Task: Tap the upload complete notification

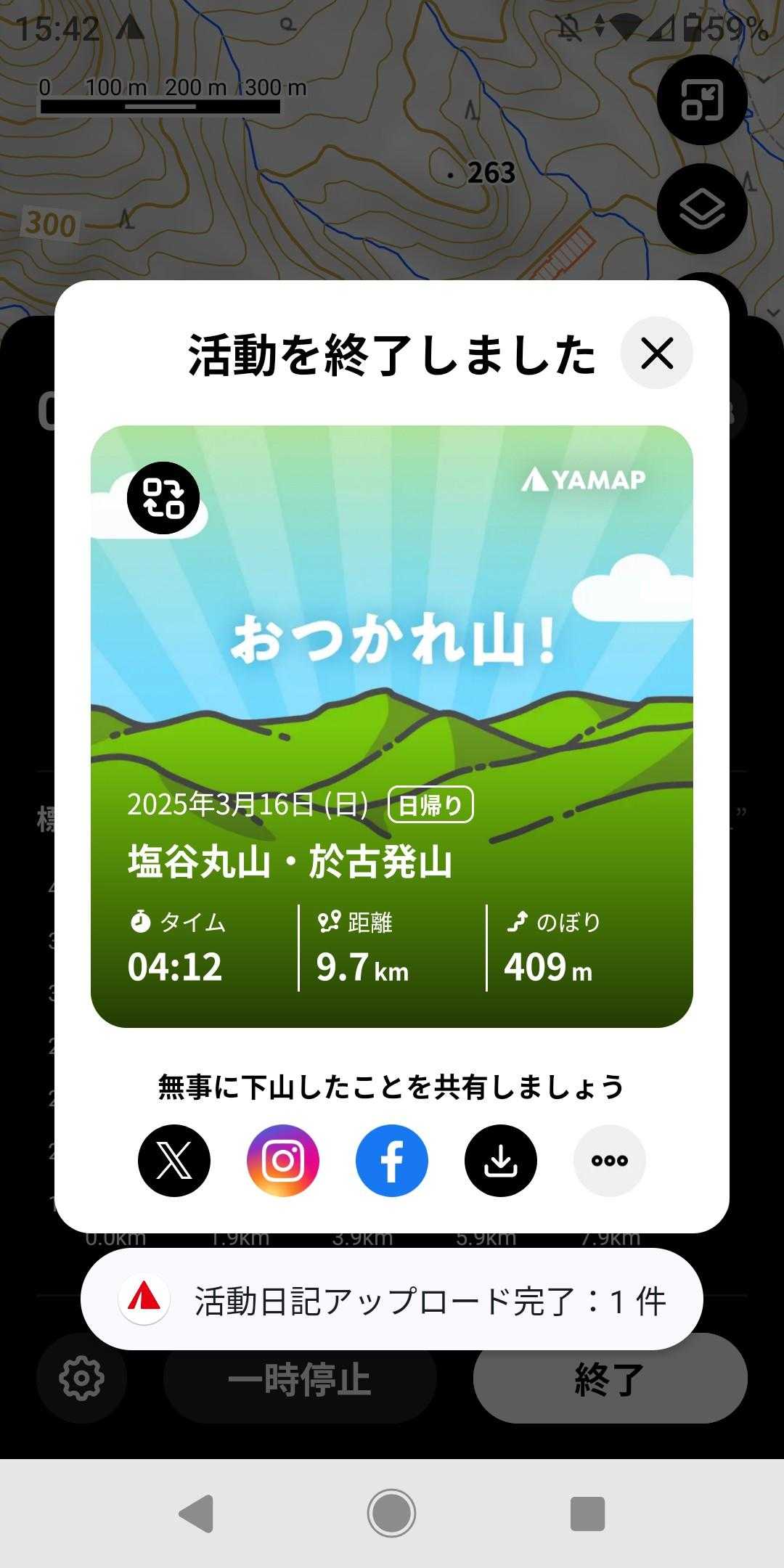Action: (x=392, y=1301)
